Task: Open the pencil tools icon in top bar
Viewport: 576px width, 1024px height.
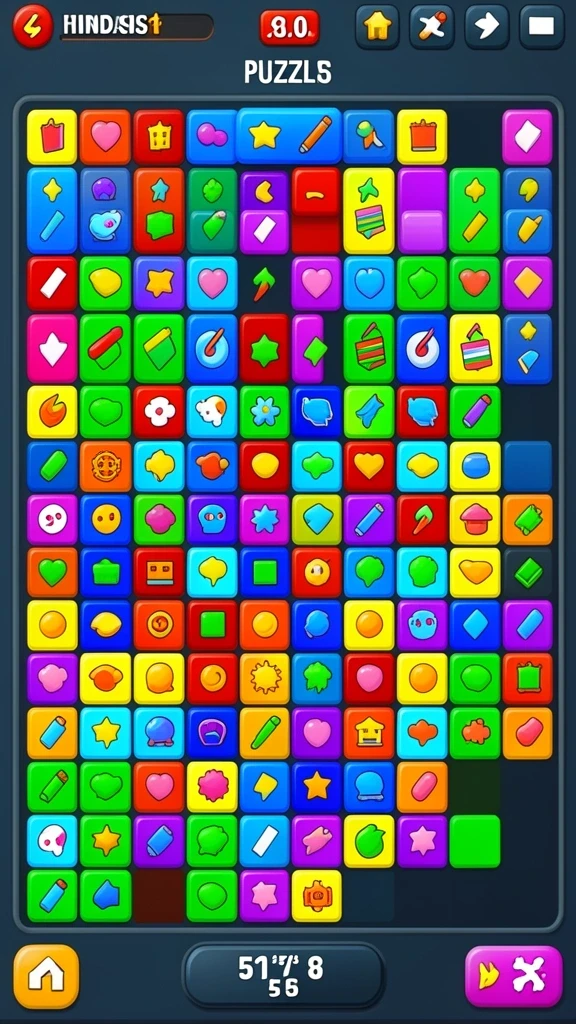Action: [x=432, y=26]
